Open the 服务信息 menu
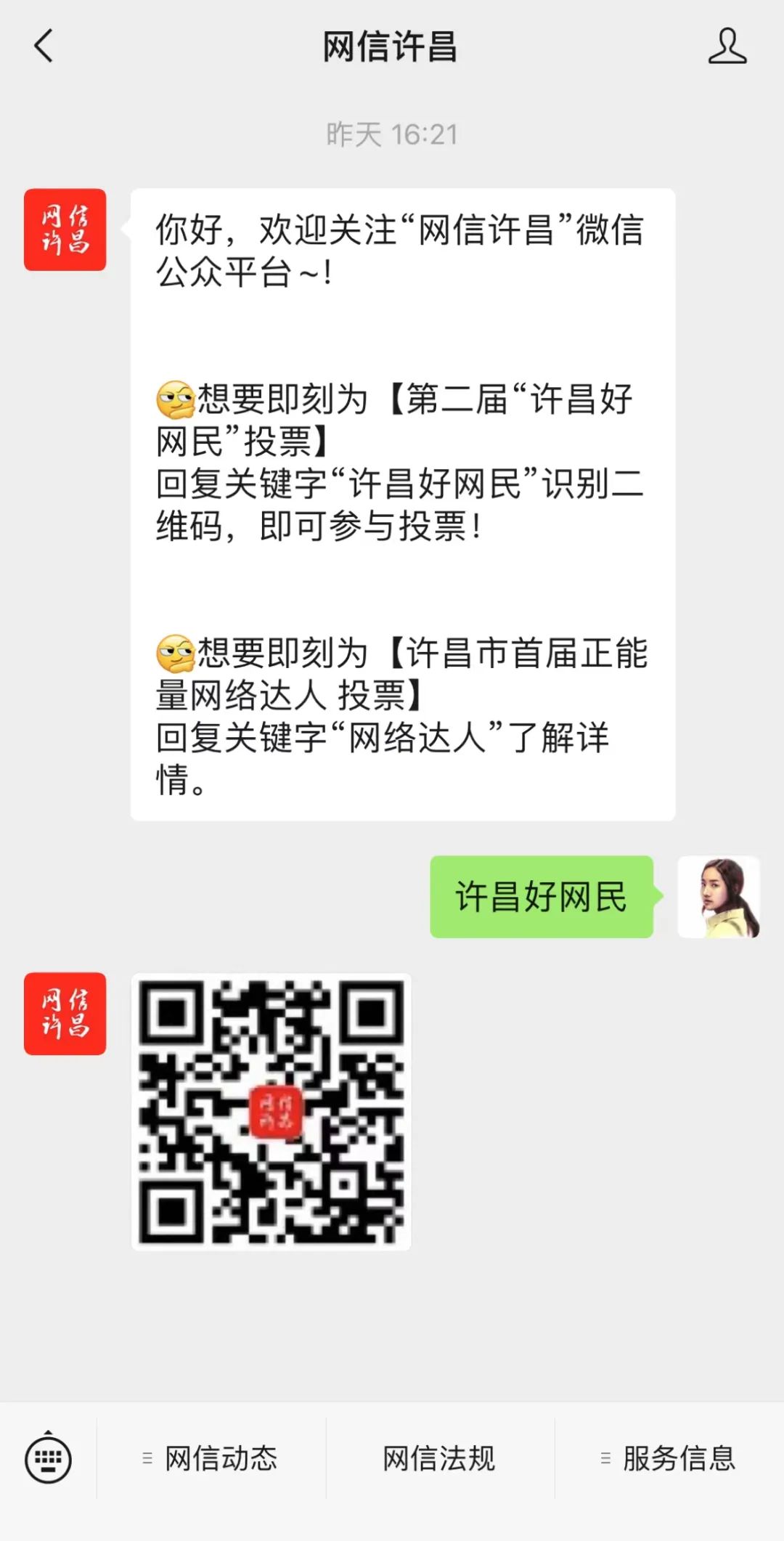The image size is (784, 1541). pos(669,1458)
